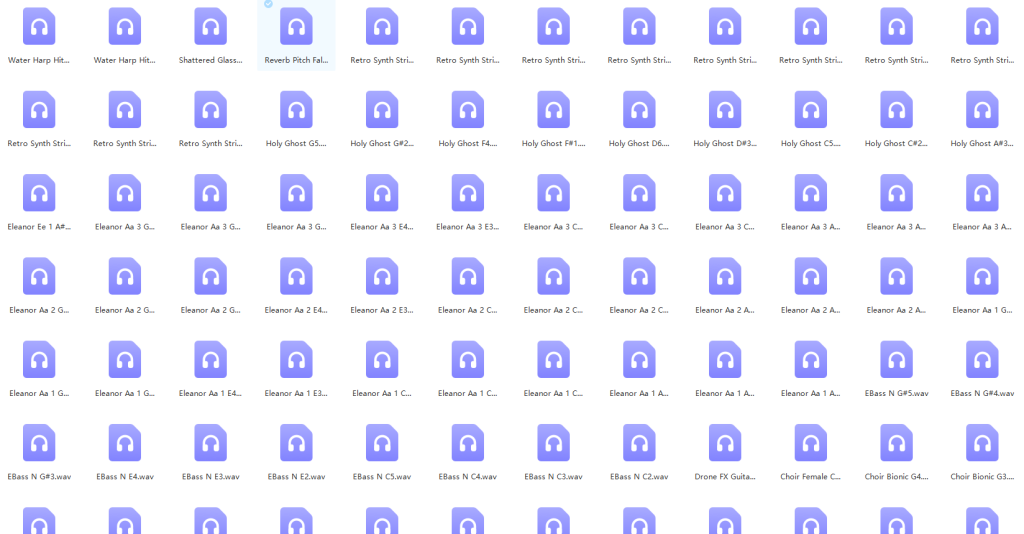Image resolution: width=1024 pixels, height=534 pixels.
Task: Open EBass N C5.wav
Action: click(382, 443)
